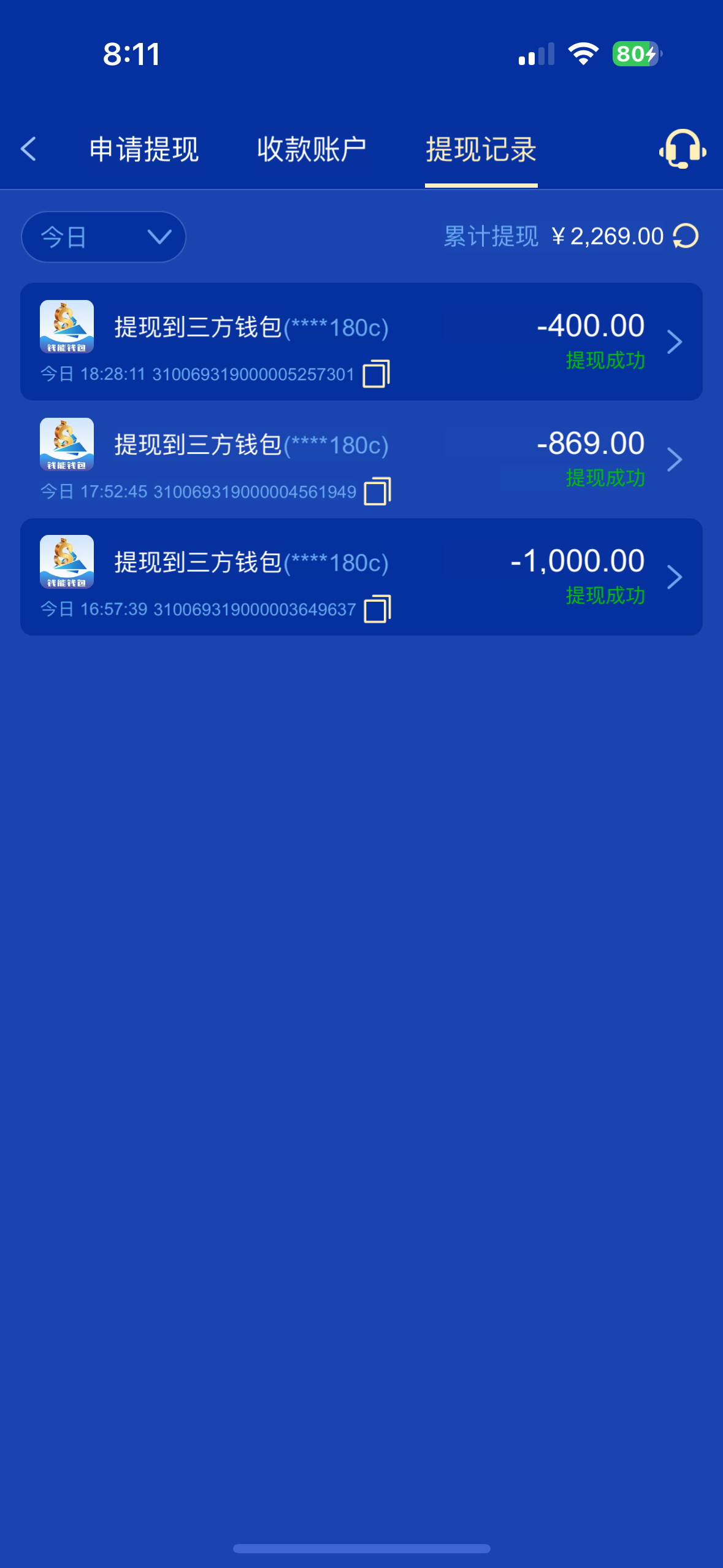
Task: Refresh the 累计提现 total
Action: click(x=686, y=236)
